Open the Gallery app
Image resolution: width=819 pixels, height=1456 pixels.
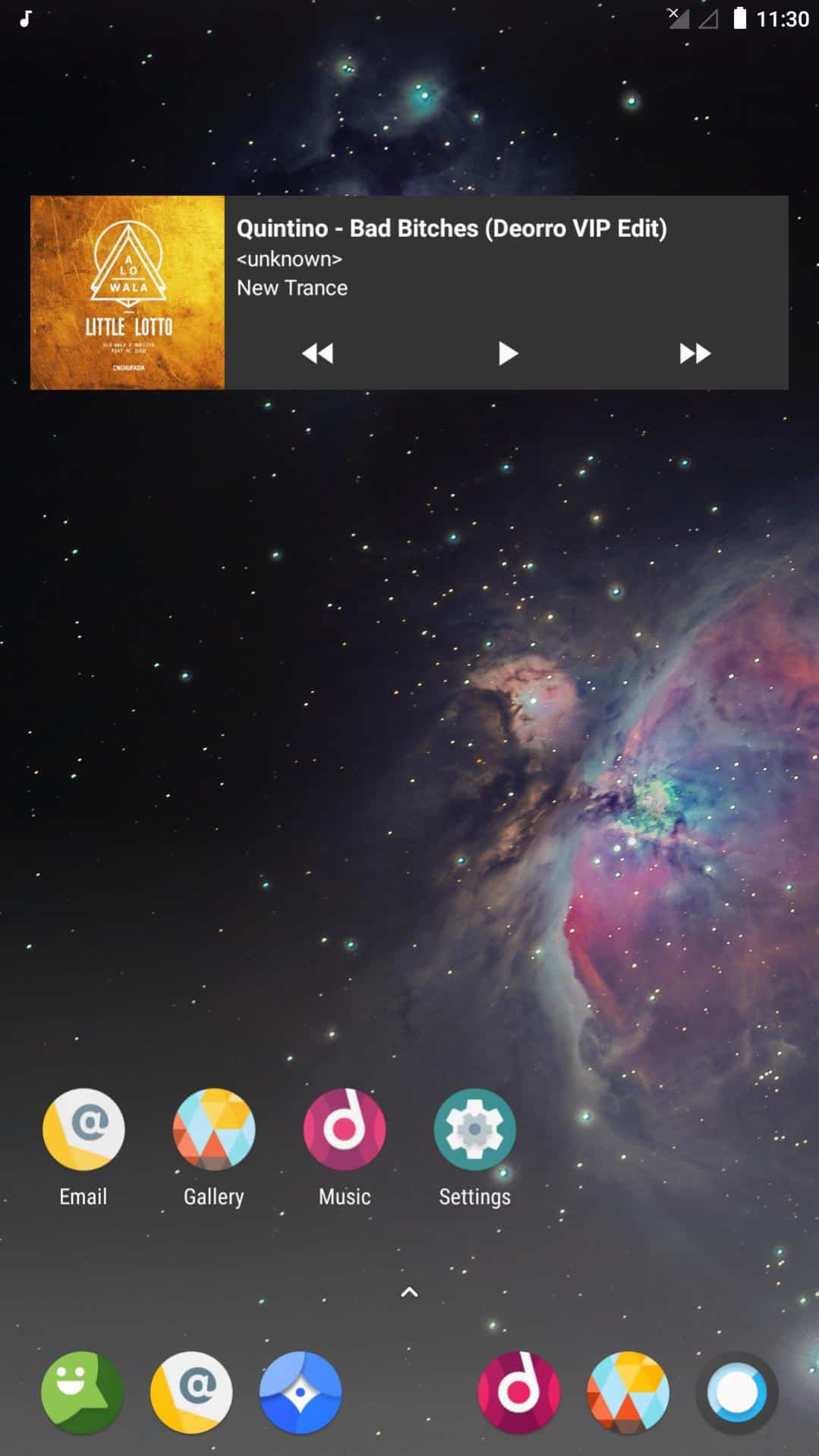[x=214, y=1148]
